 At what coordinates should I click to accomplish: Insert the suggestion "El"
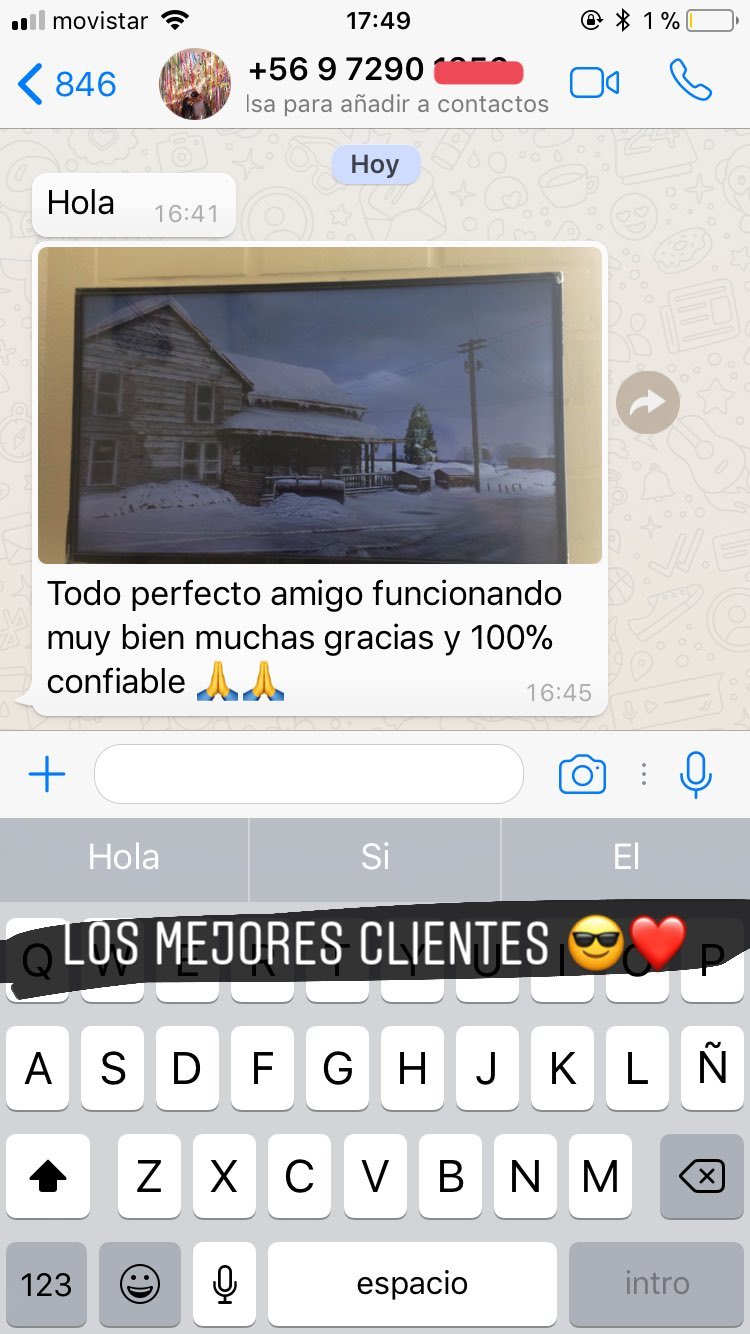626,857
